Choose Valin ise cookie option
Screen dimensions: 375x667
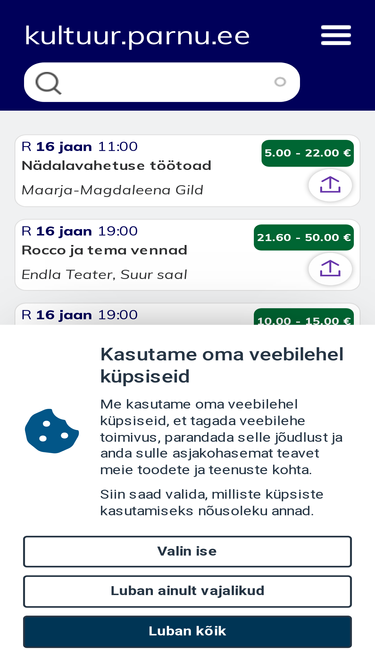click(x=188, y=551)
